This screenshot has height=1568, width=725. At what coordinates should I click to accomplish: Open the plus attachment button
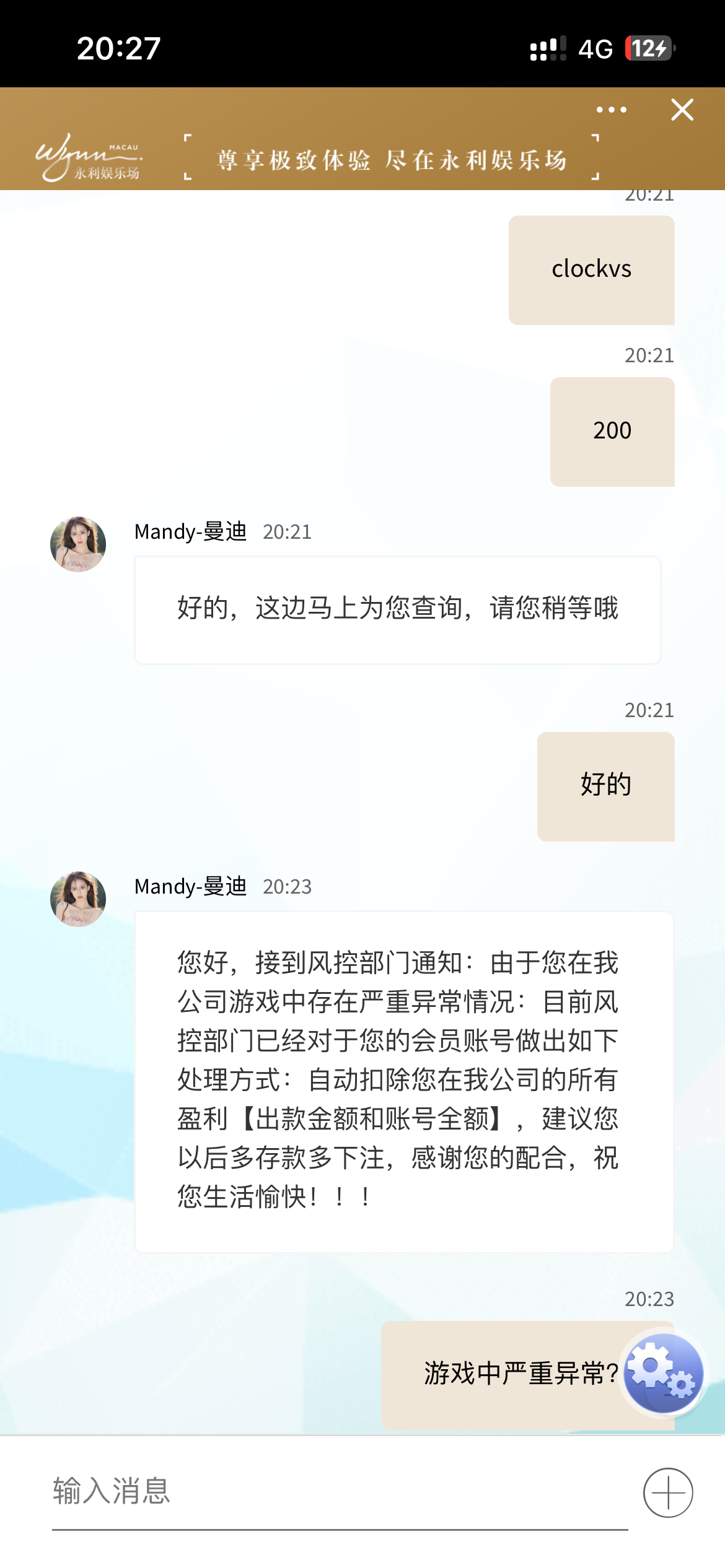click(668, 1492)
